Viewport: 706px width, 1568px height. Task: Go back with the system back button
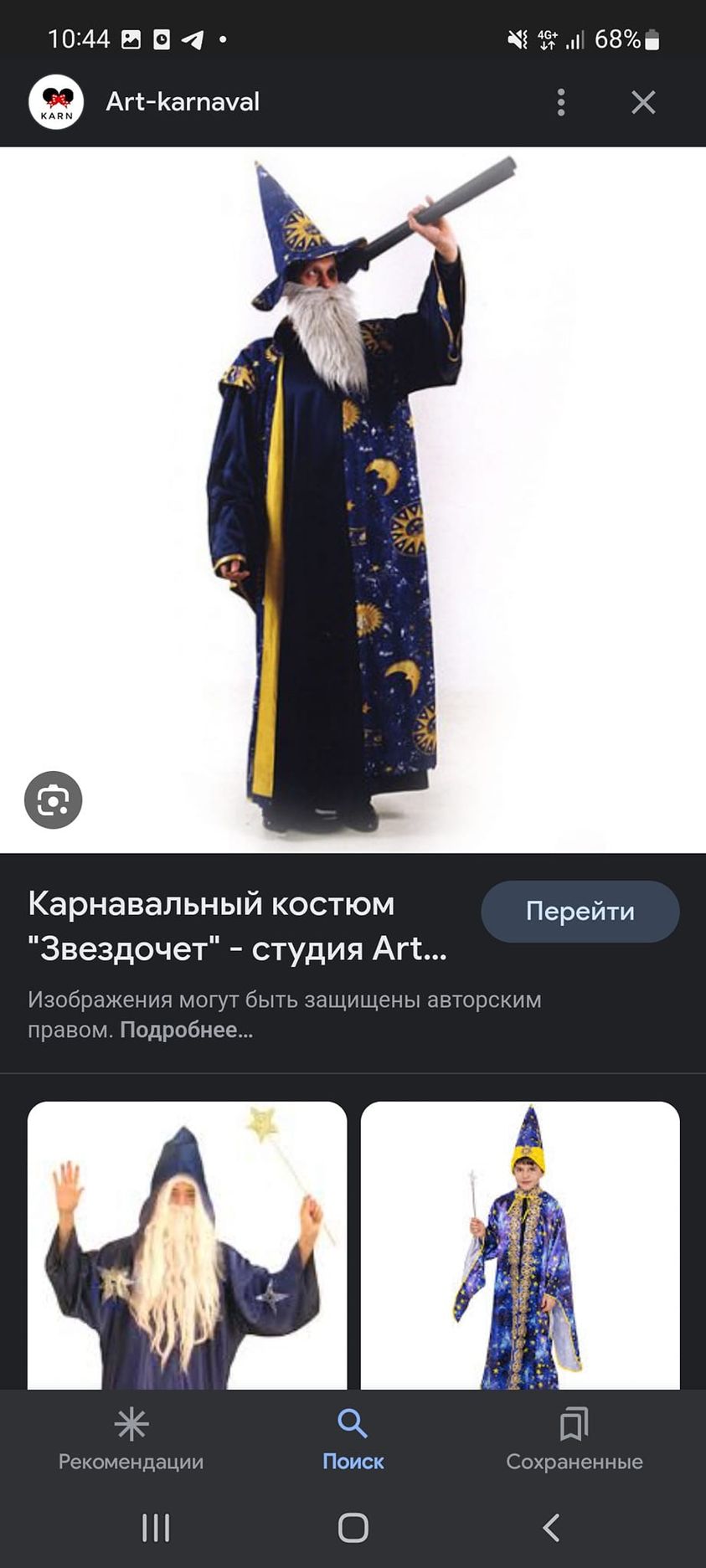click(x=550, y=1528)
